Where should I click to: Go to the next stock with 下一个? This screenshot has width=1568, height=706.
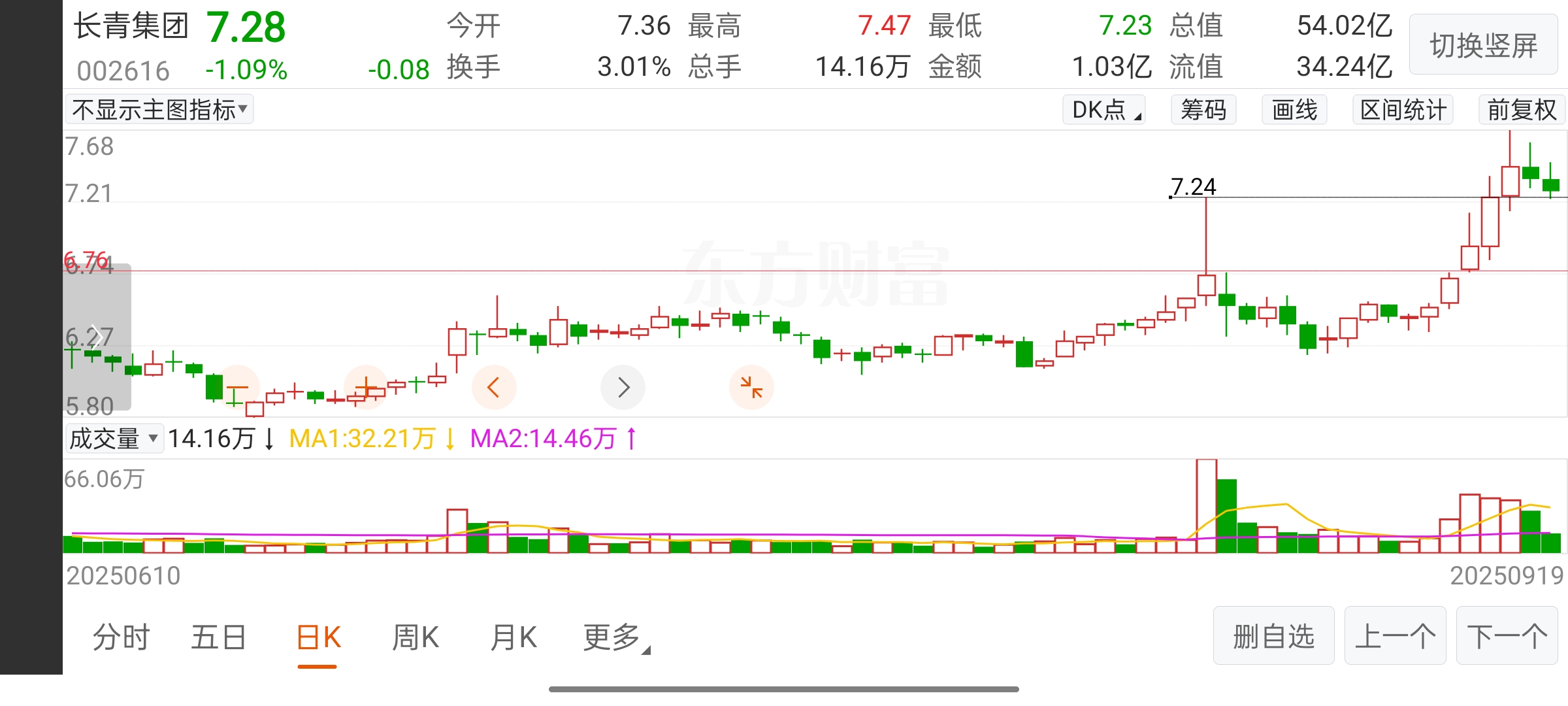[1507, 636]
